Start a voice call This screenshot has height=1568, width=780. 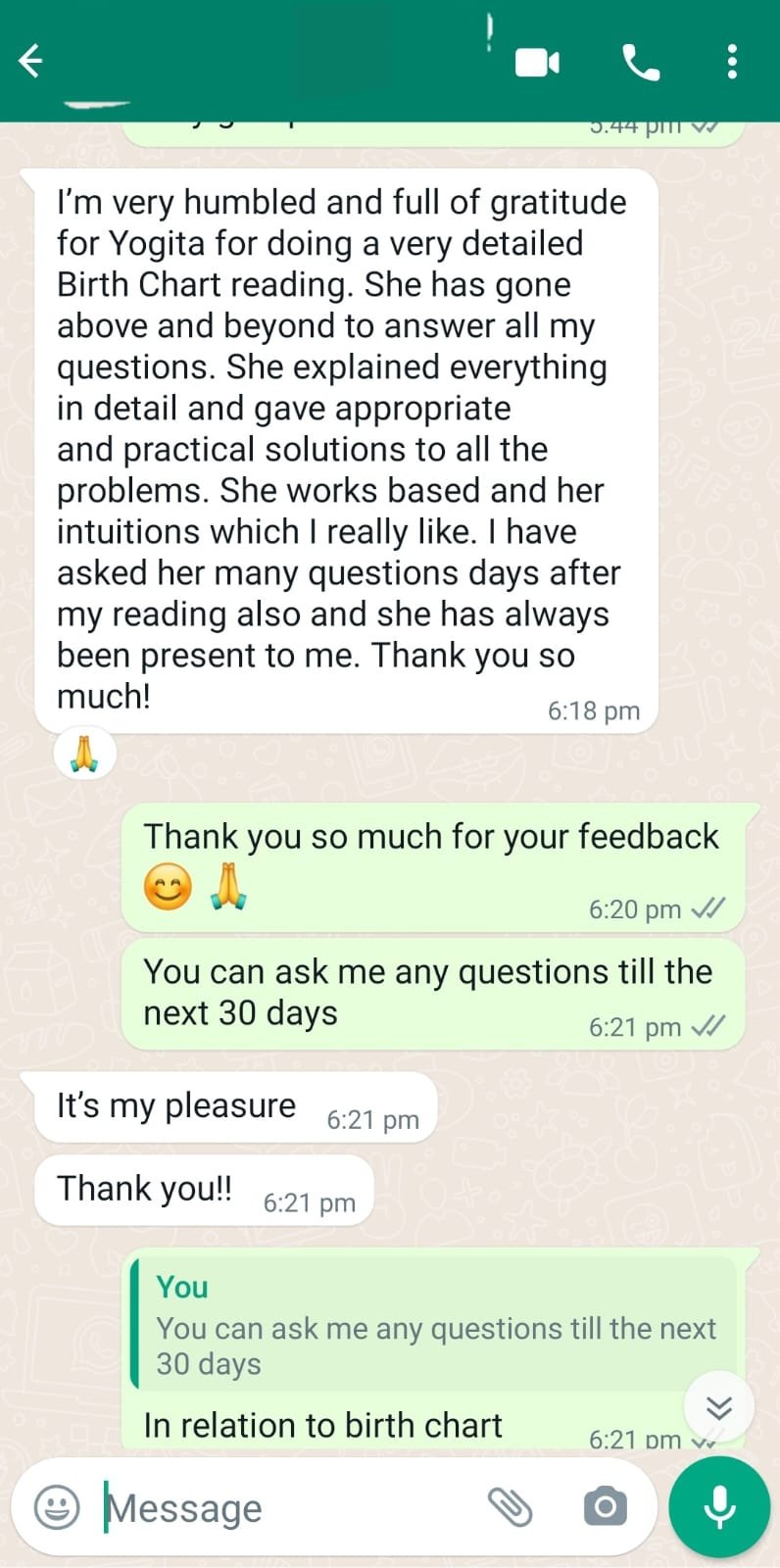pyautogui.click(x=641, y=63)
